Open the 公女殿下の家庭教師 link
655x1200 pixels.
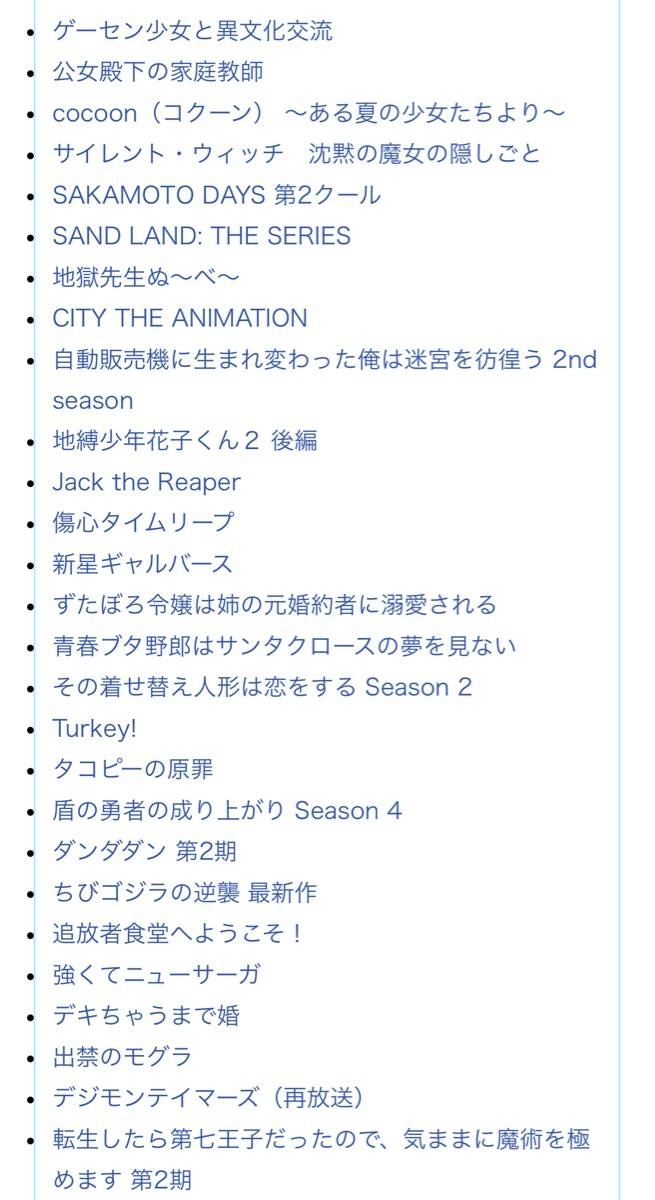click(x=158, y=72)
